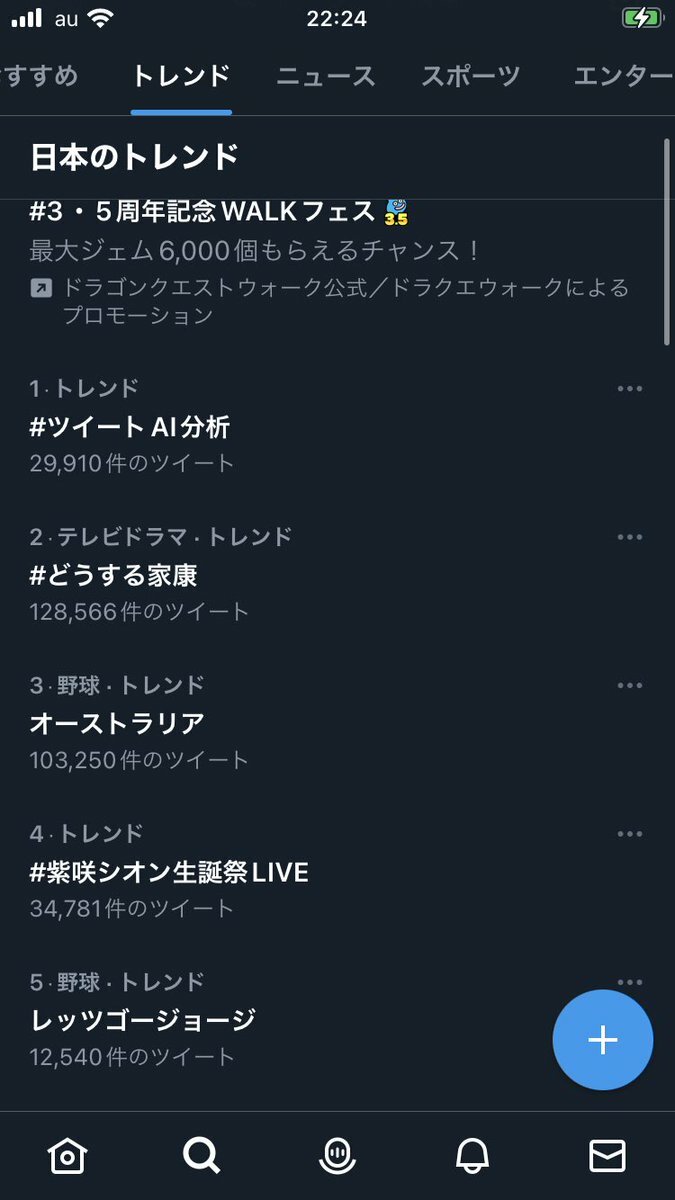Compose a new tweet
The width and height of the screenshot is (675, 1200).
(x=603, y=1040)
